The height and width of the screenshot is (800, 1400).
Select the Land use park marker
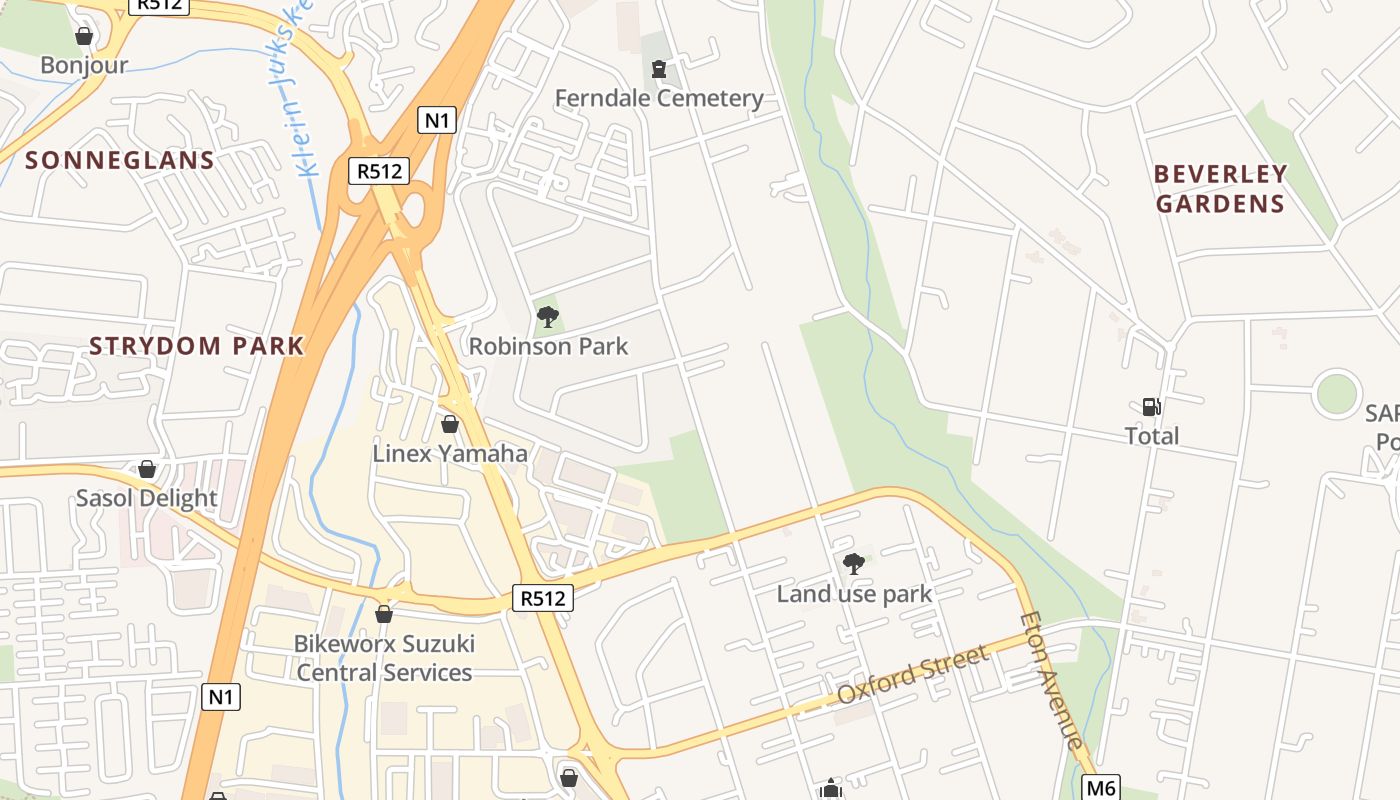tap(853, 564)
